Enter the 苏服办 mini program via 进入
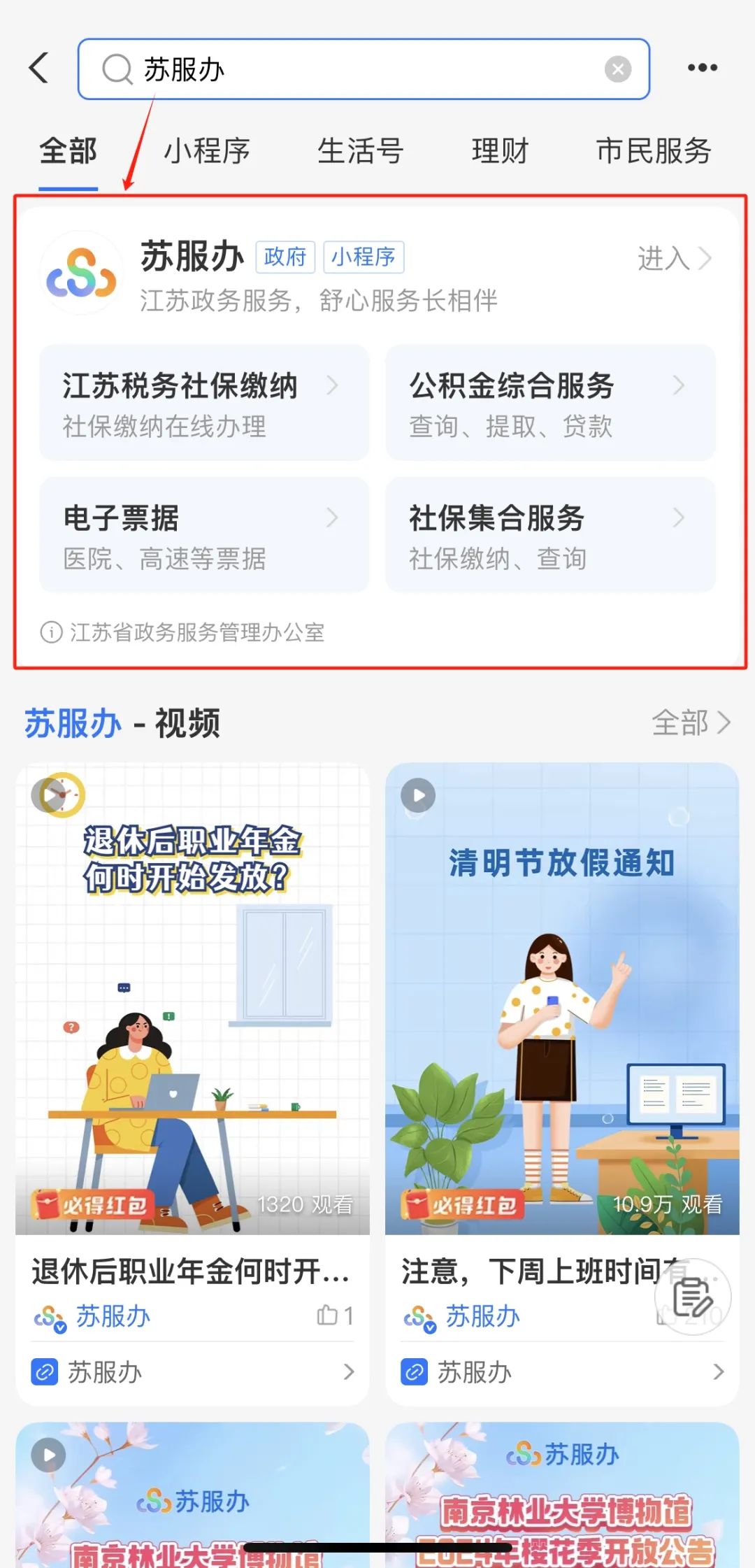 click(x=673, y=259)
